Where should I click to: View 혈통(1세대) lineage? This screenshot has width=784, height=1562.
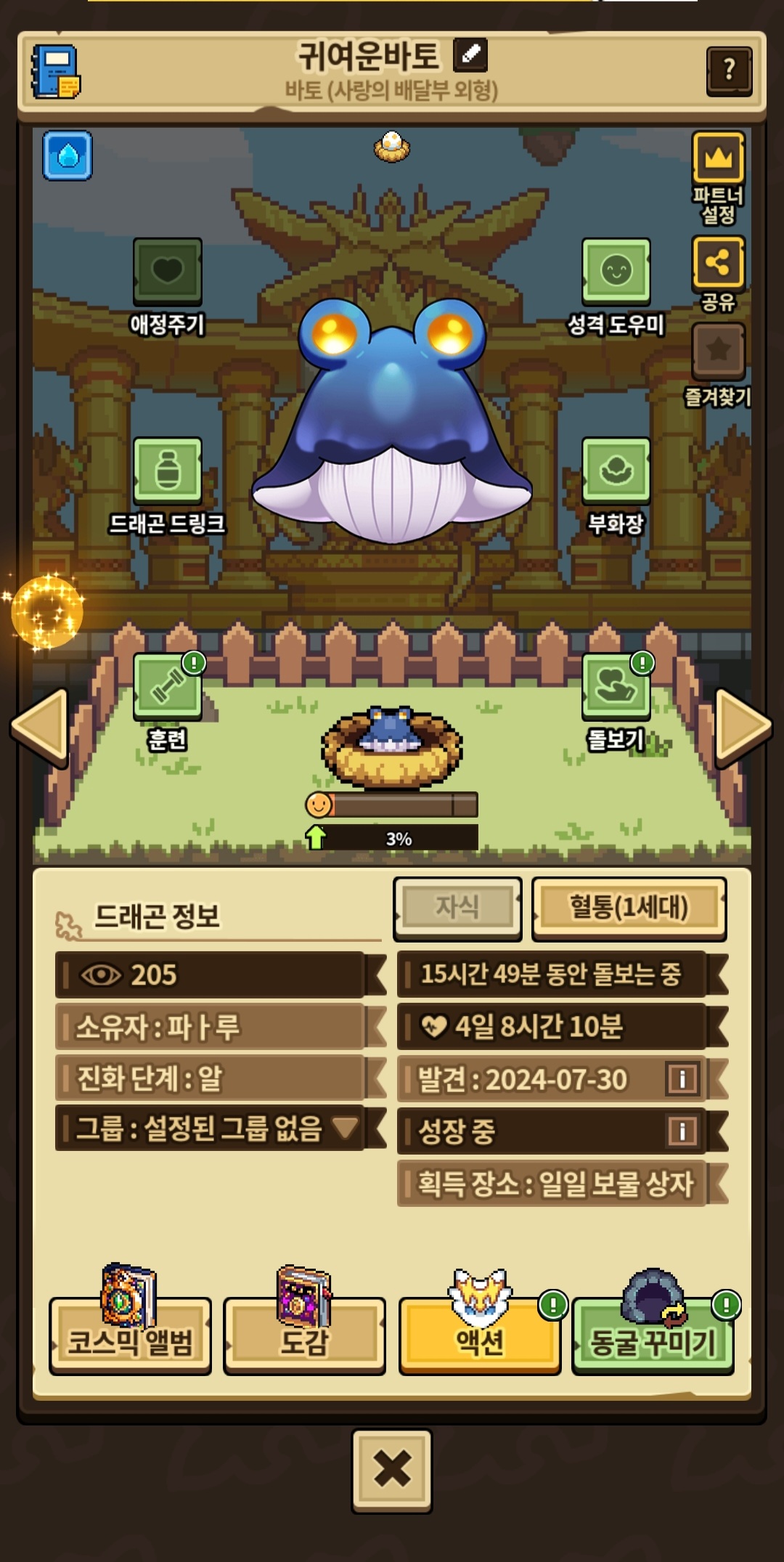(x=629, y=908)
